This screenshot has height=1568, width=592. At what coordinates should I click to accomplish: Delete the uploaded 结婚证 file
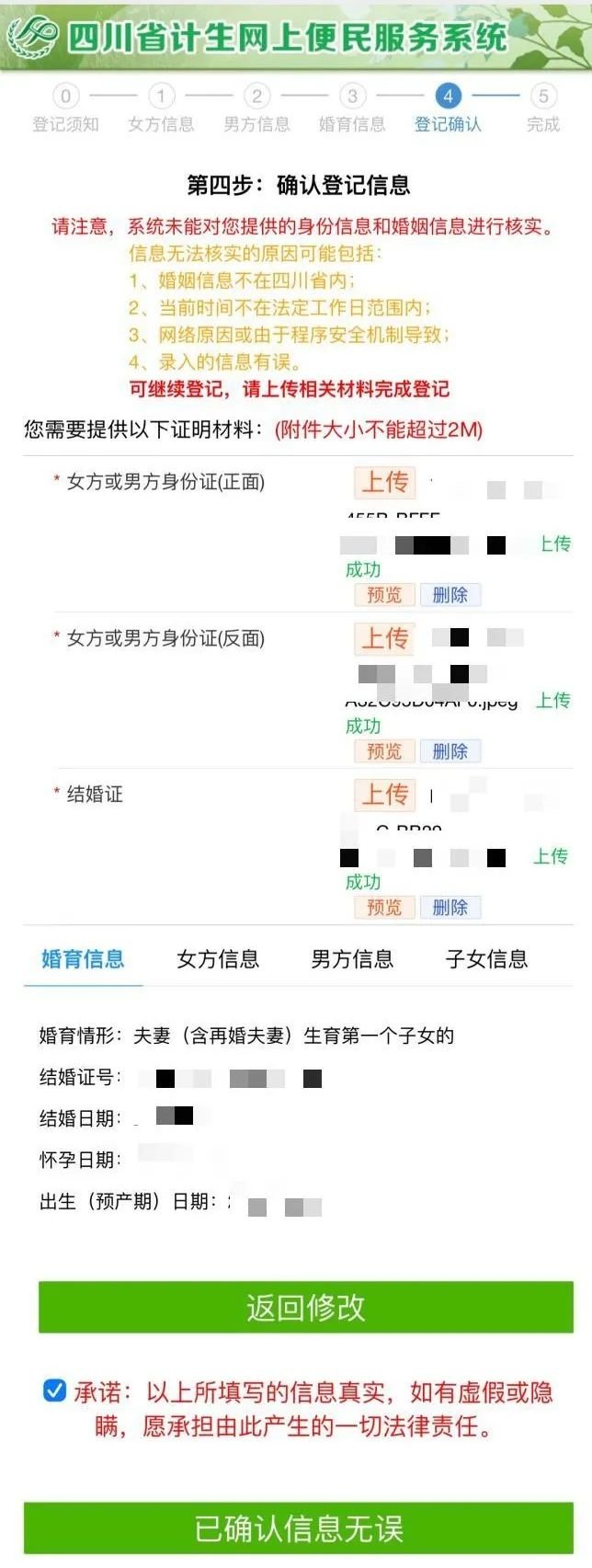coord(450,908)
